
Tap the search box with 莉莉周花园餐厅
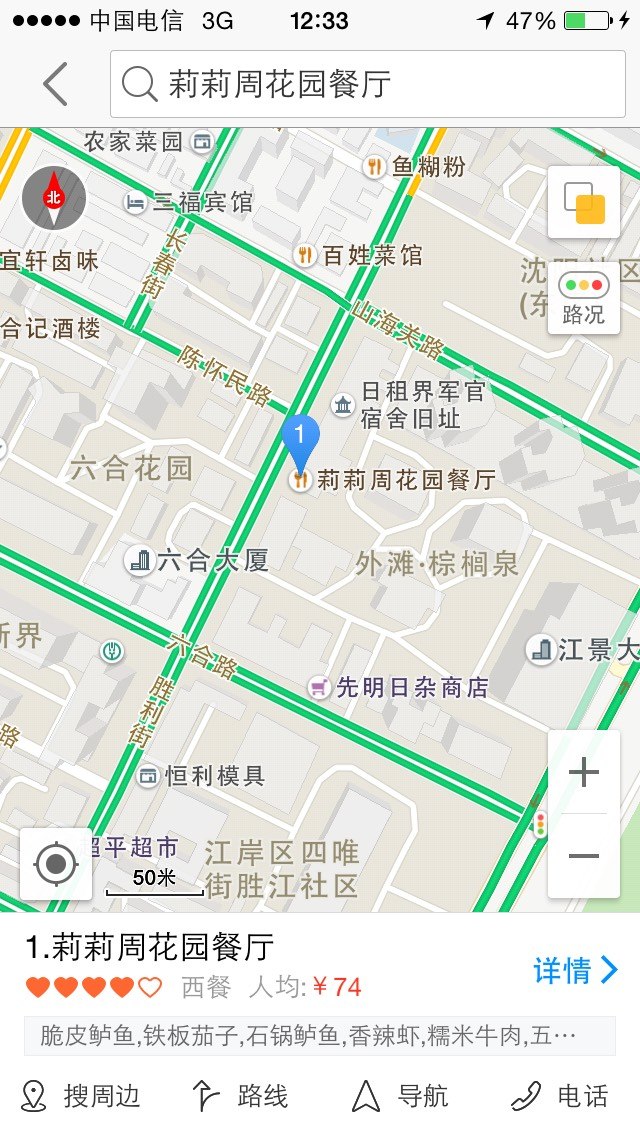click(368, 84)
